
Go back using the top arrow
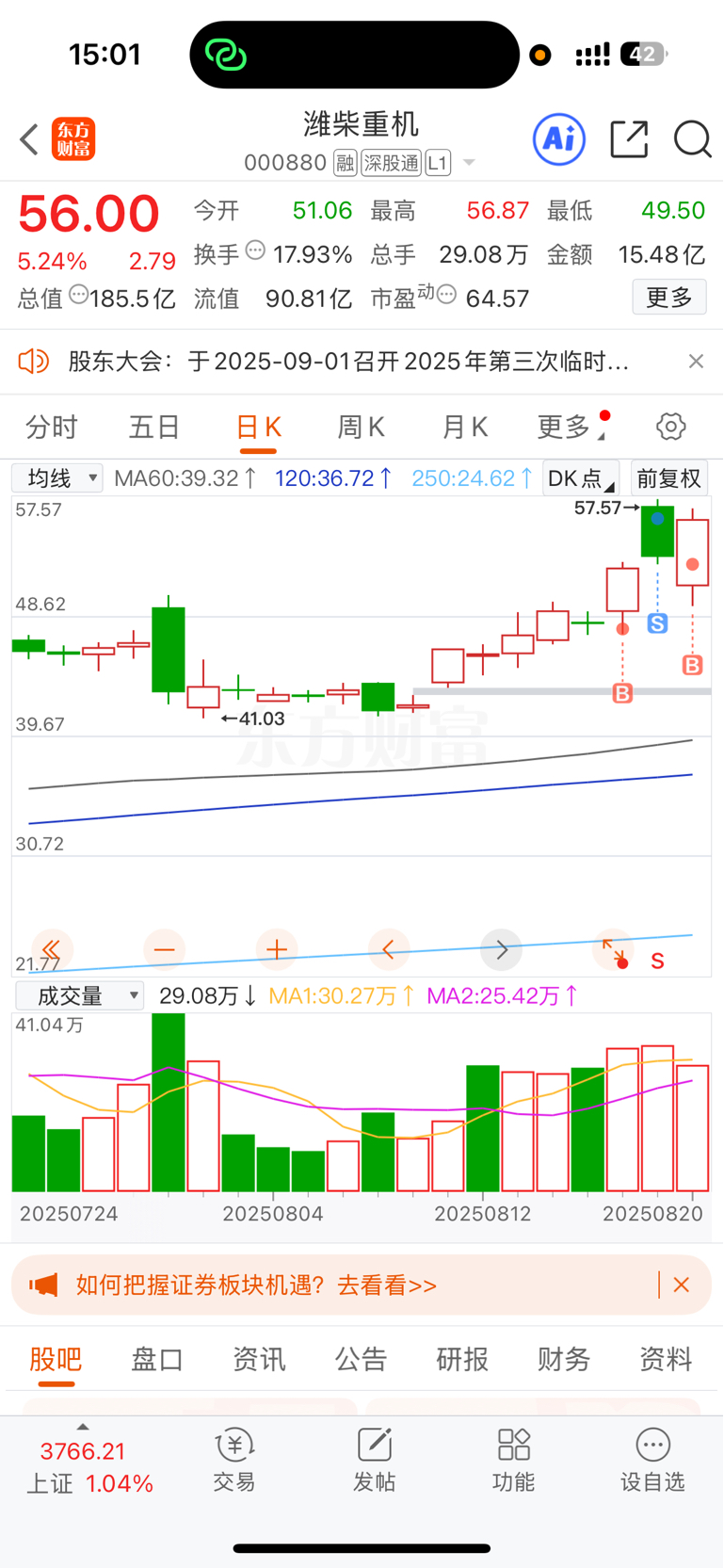tap(29, 139)
